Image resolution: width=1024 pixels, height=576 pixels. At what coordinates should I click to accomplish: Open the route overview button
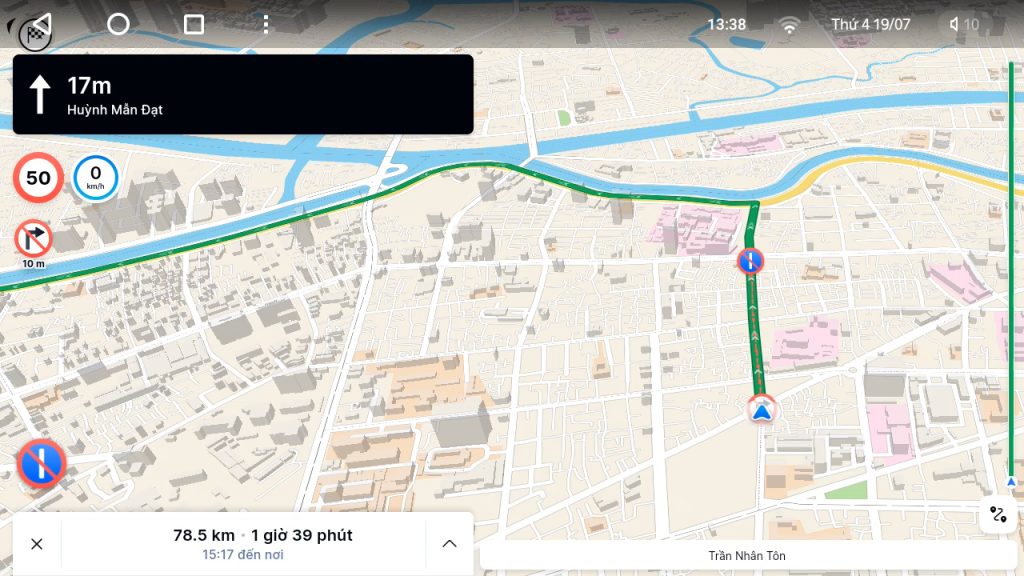click(x=998, y=515)
